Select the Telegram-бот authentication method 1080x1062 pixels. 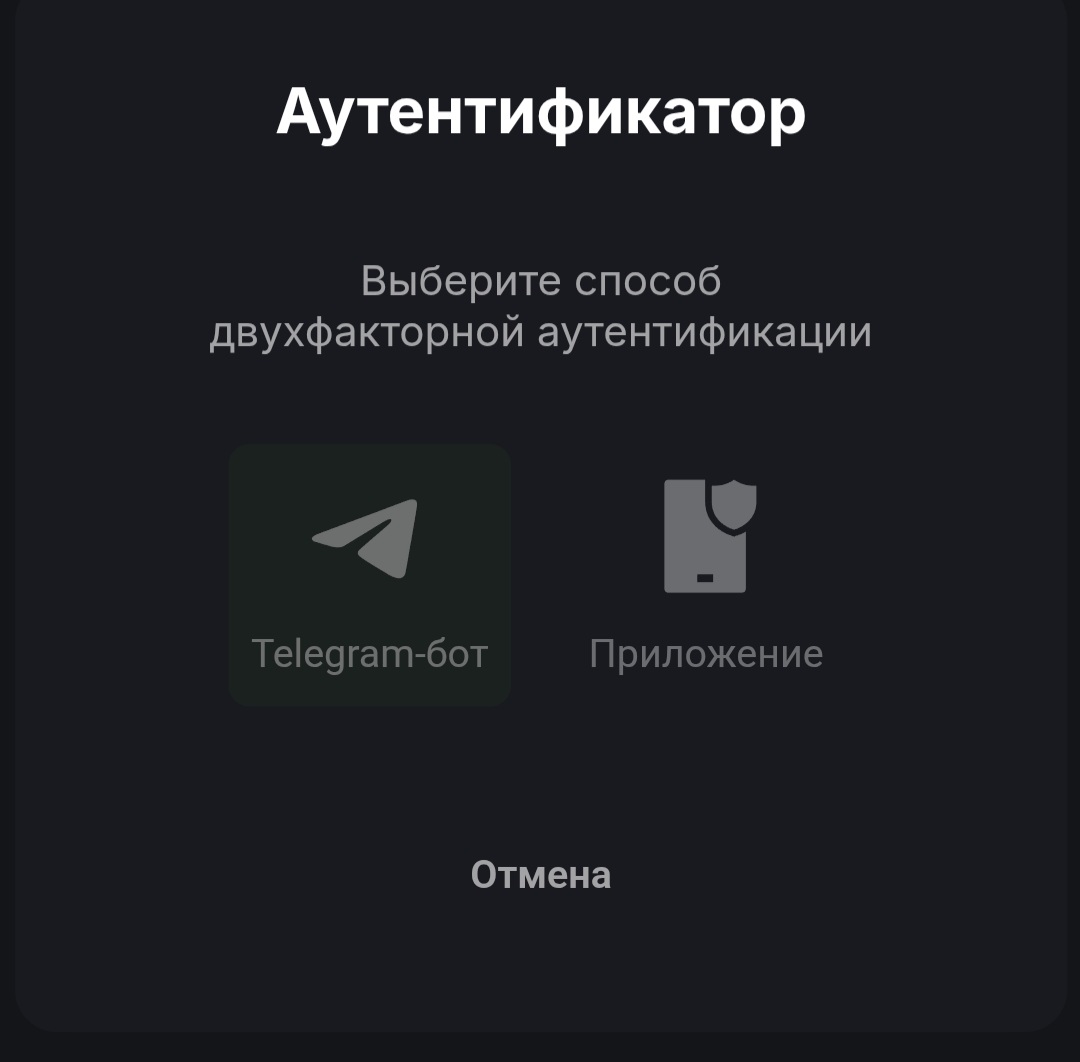click(369, 575)
